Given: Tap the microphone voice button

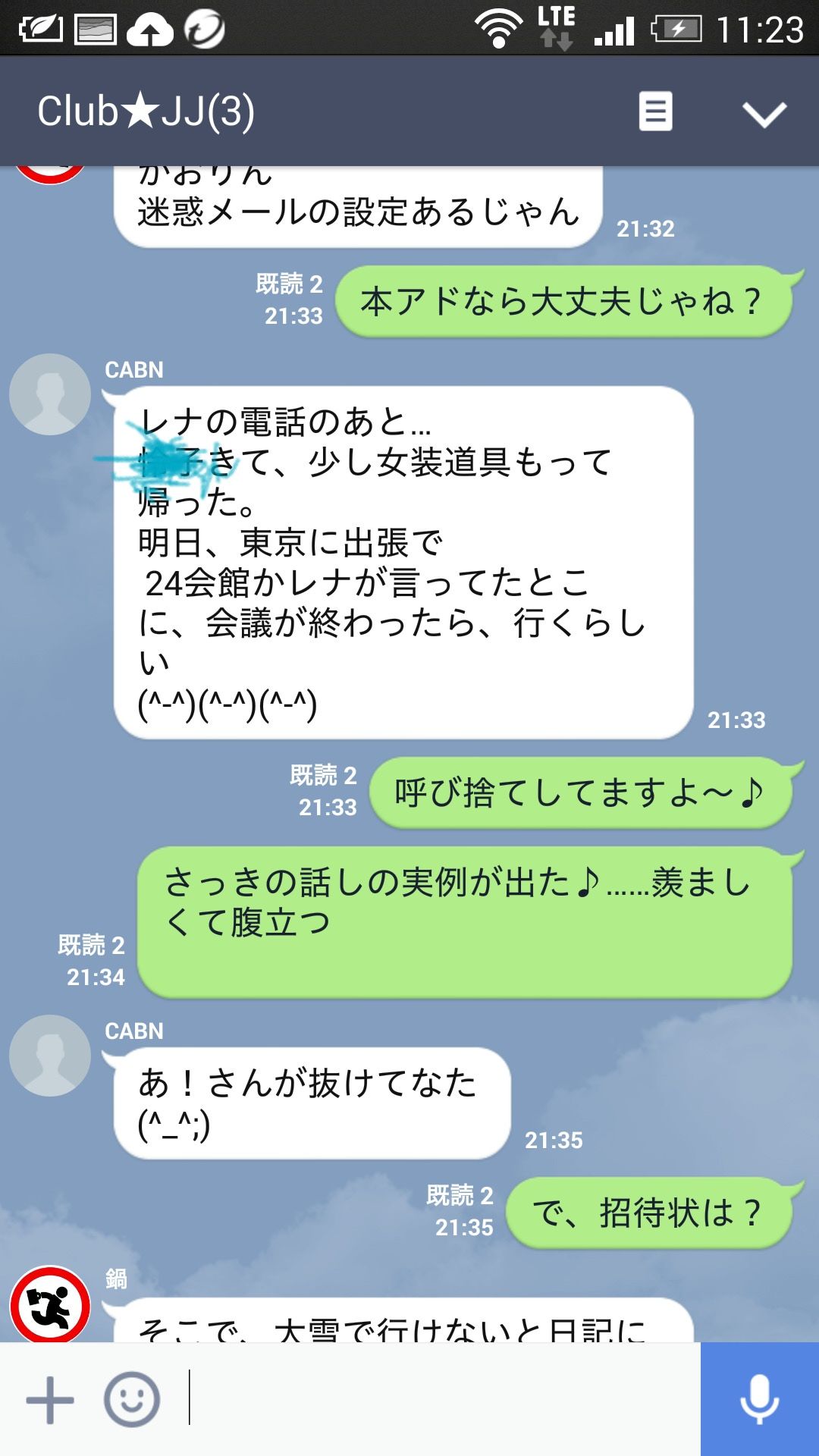Looking at the screenshot, I should (x=760, y=1399).
